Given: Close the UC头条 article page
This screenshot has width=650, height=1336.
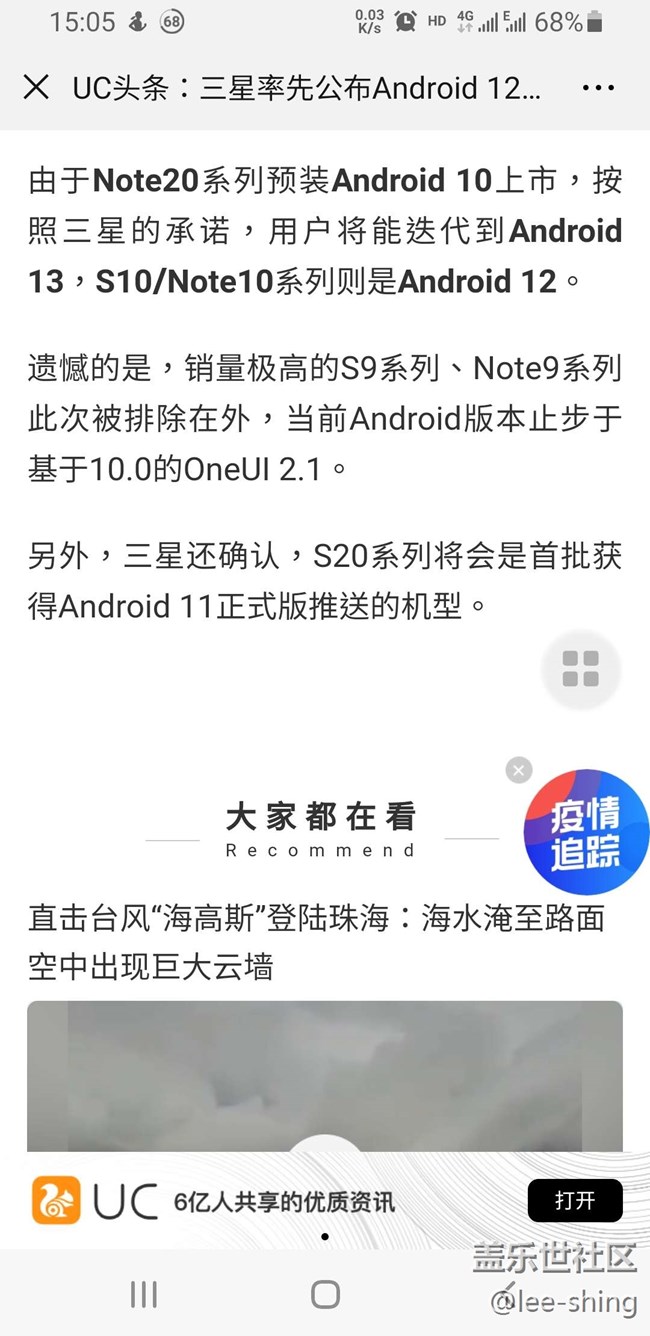Looking at the screenshot, I should tap(36, 88).
